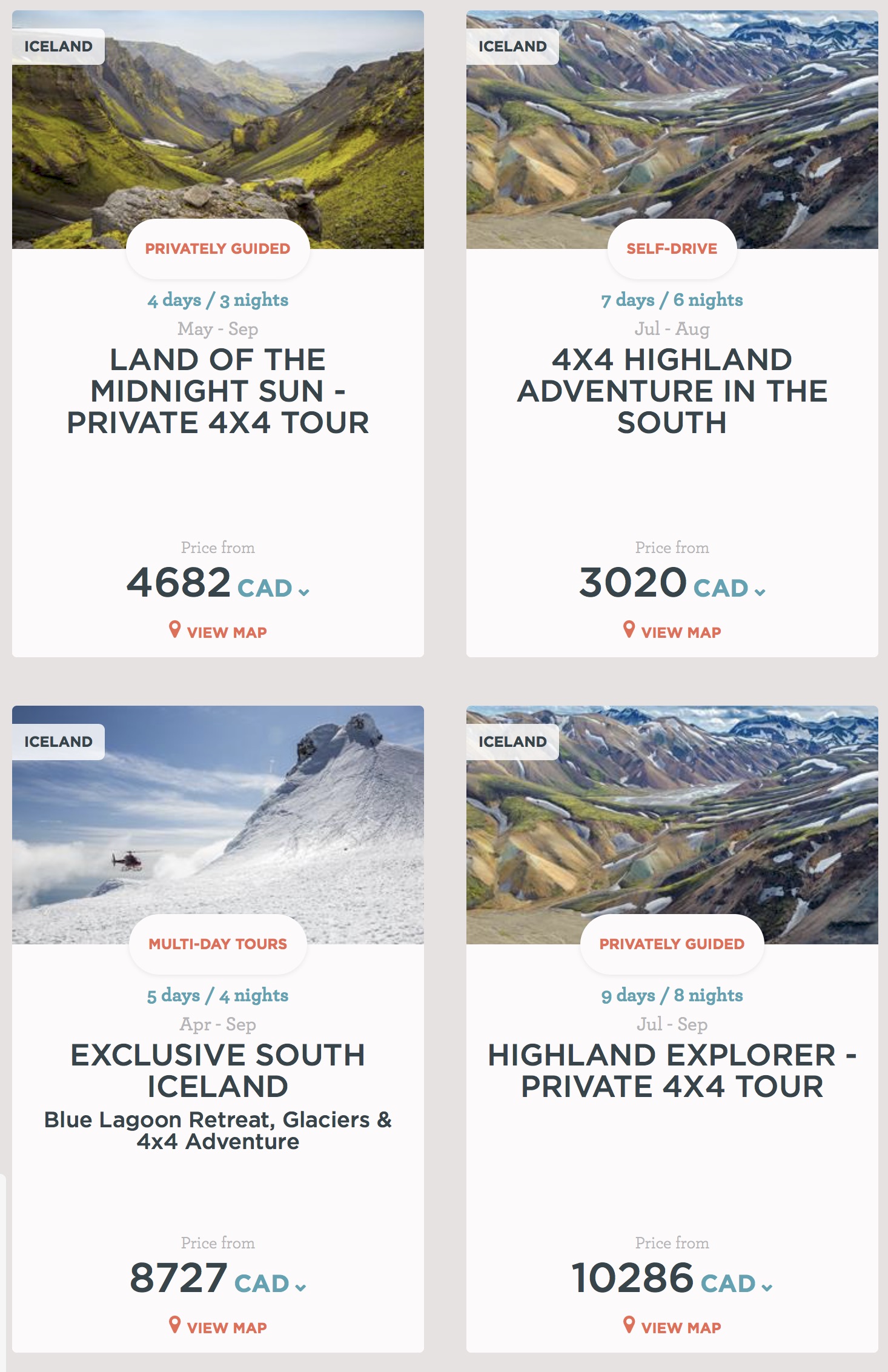The width and height of the screenshot is (888, 1372).
Task: Change currency for the 8727 CAD price
Action: tap(271, 1285)
